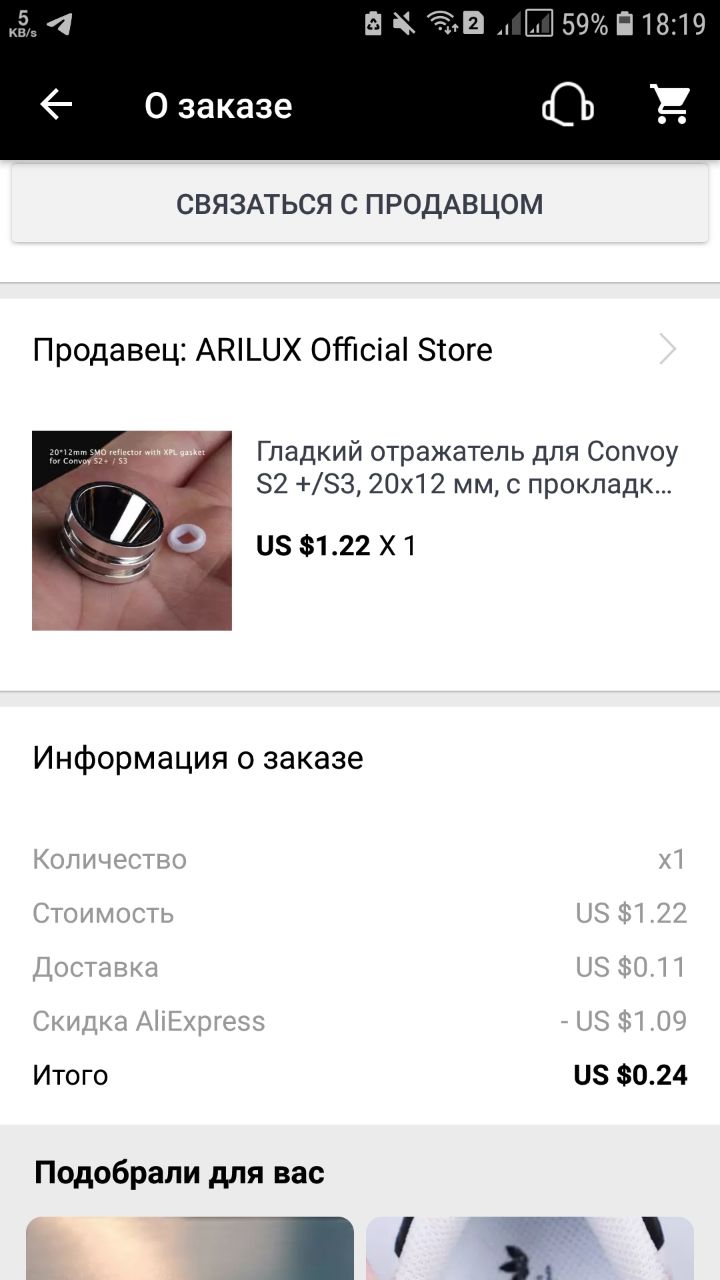The width and height of the screenshot is (720, 1280).
Task: Open the shopping cart
Action: [x=670, y=105]
